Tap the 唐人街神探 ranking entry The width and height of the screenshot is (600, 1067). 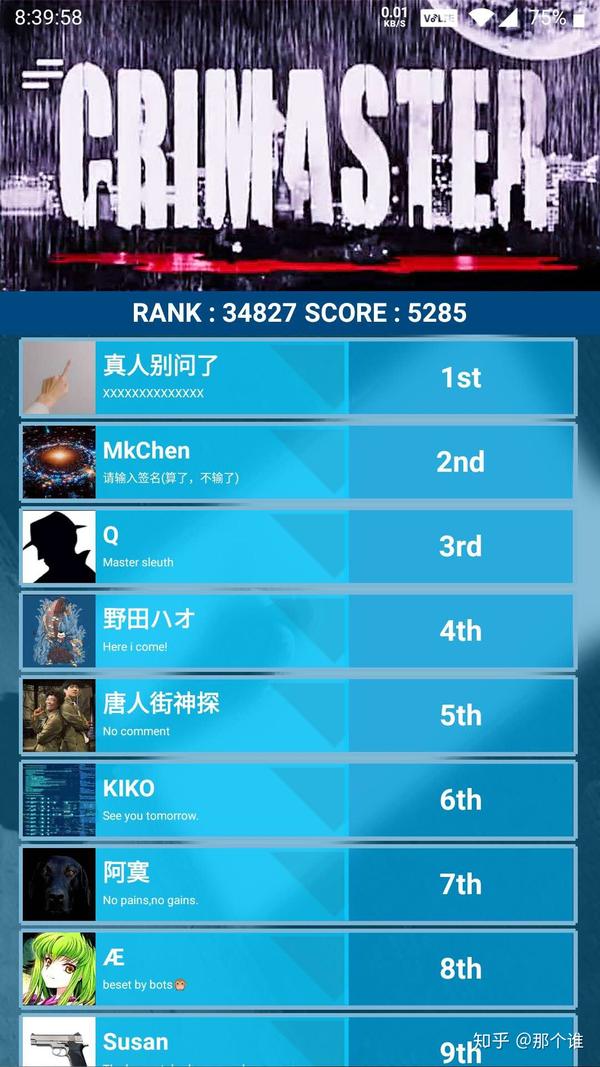(x=298, y=715)
